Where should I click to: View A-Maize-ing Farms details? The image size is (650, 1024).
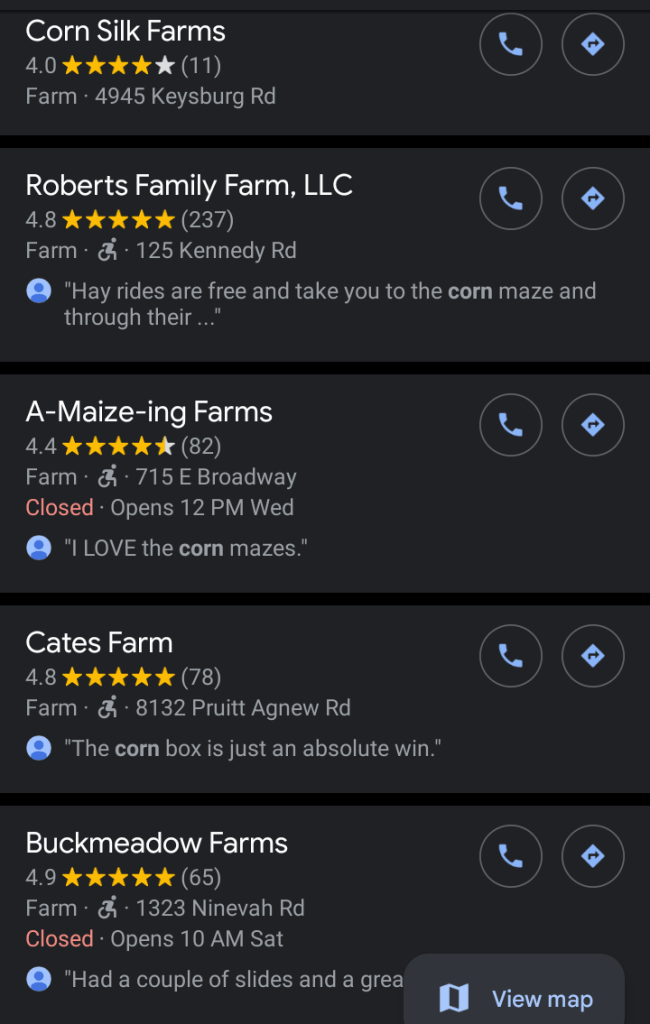click(149, 412)
